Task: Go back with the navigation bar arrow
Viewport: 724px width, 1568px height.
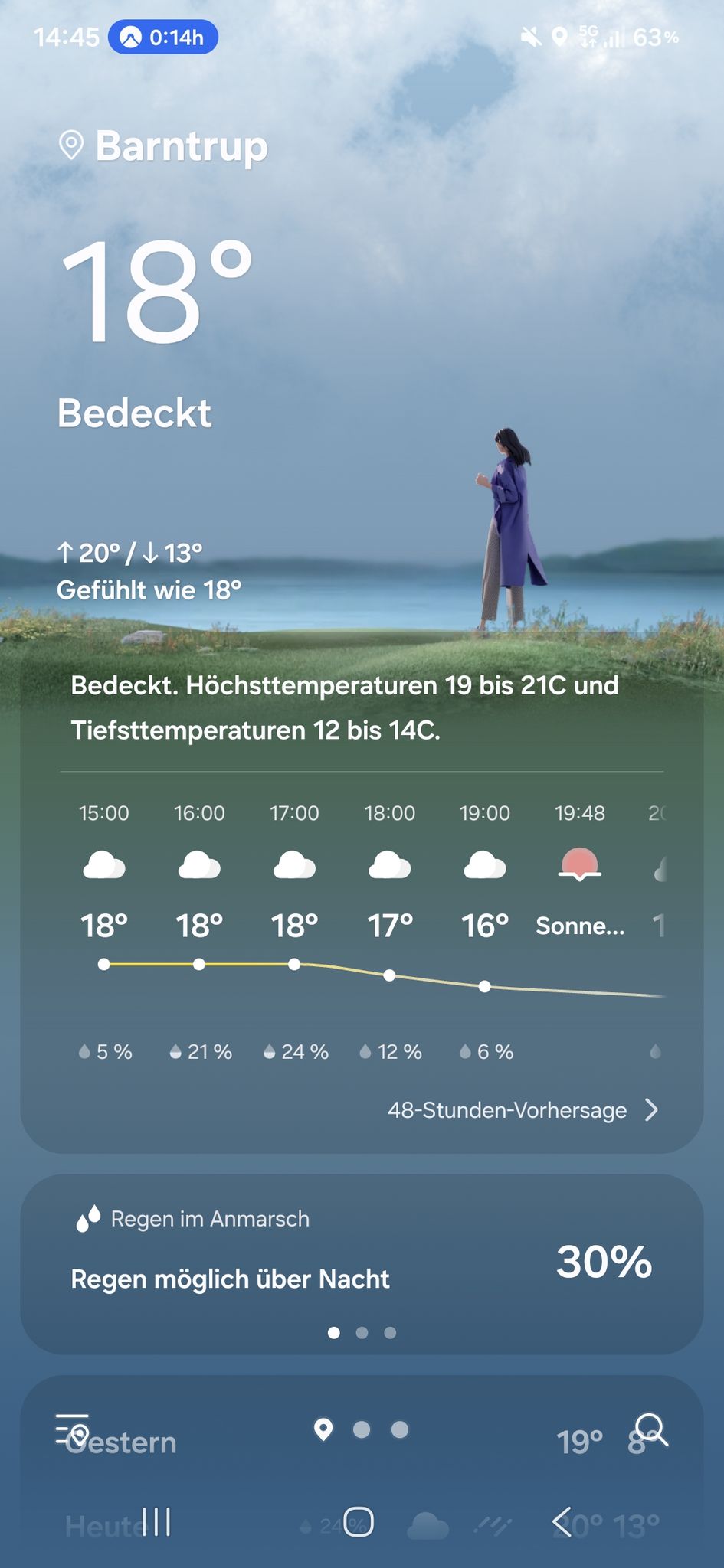Action: (562, 1521)
